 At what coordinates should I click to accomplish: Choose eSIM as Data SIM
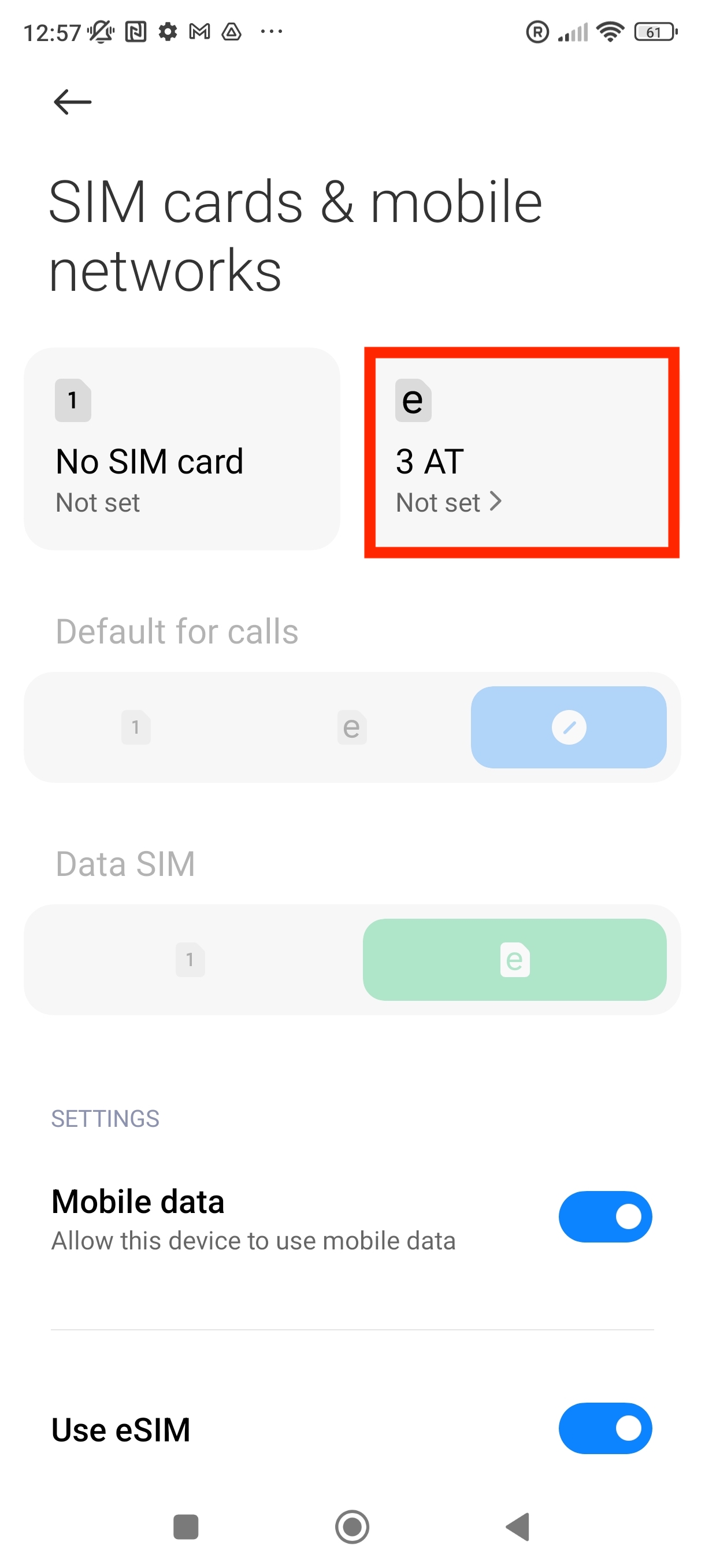point(515,959)
